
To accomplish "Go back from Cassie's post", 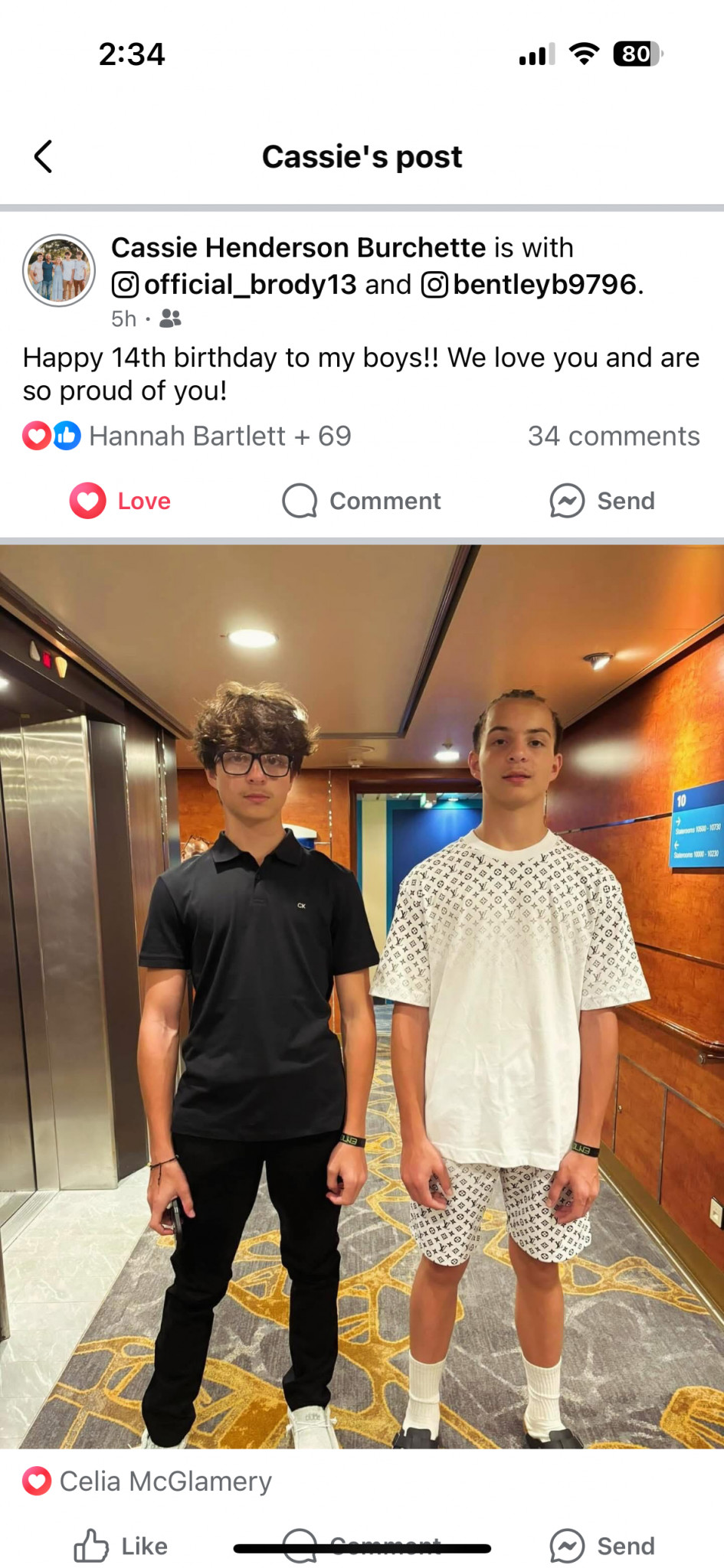I will point(44,157).
